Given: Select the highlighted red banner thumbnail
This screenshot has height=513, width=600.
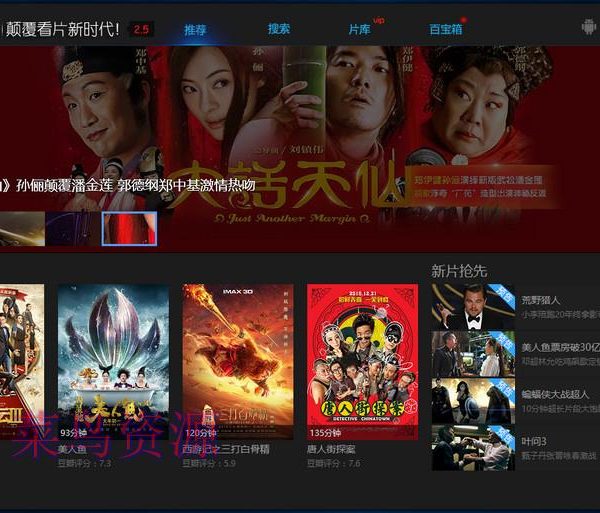Looking at the screenshot, I should (129, 228).
